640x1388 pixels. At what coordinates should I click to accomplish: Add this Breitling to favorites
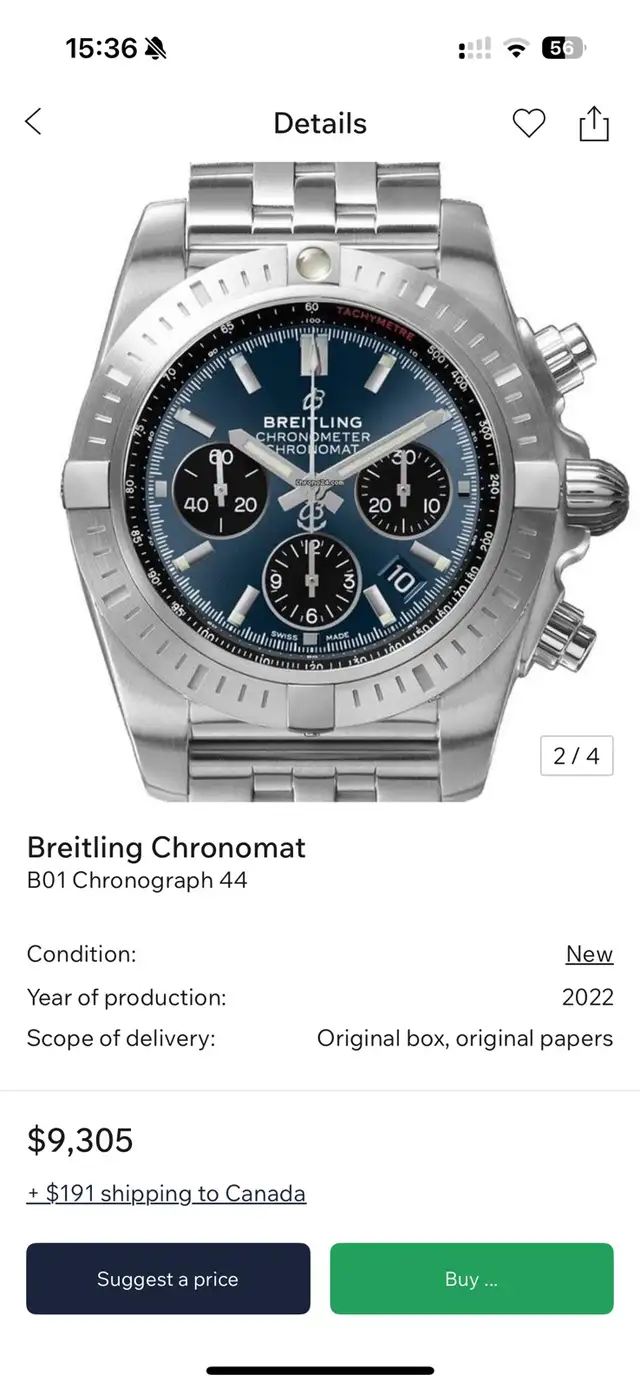tap(528, 123)
